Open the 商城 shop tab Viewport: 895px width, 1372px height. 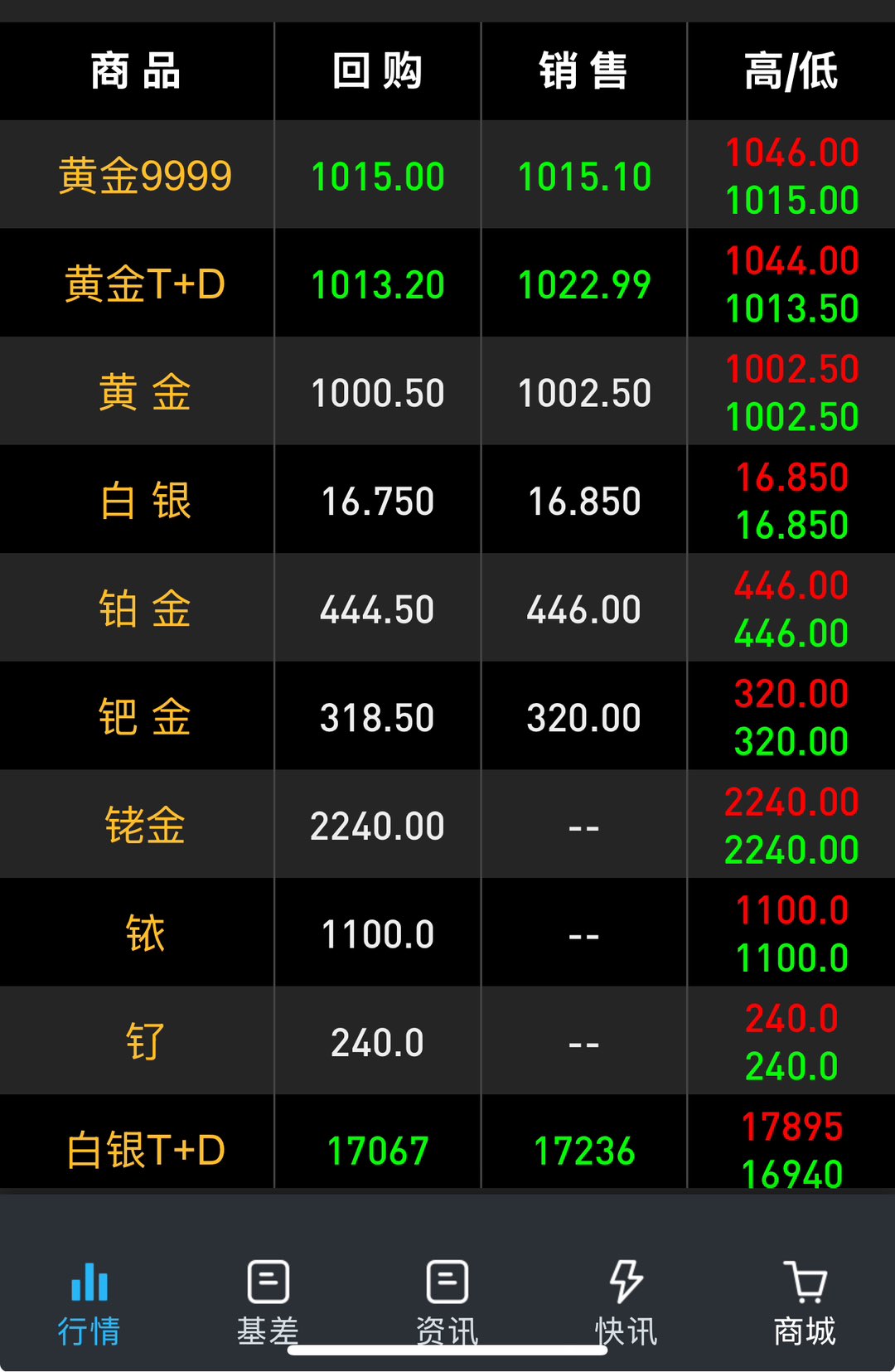coord(805,1302)
